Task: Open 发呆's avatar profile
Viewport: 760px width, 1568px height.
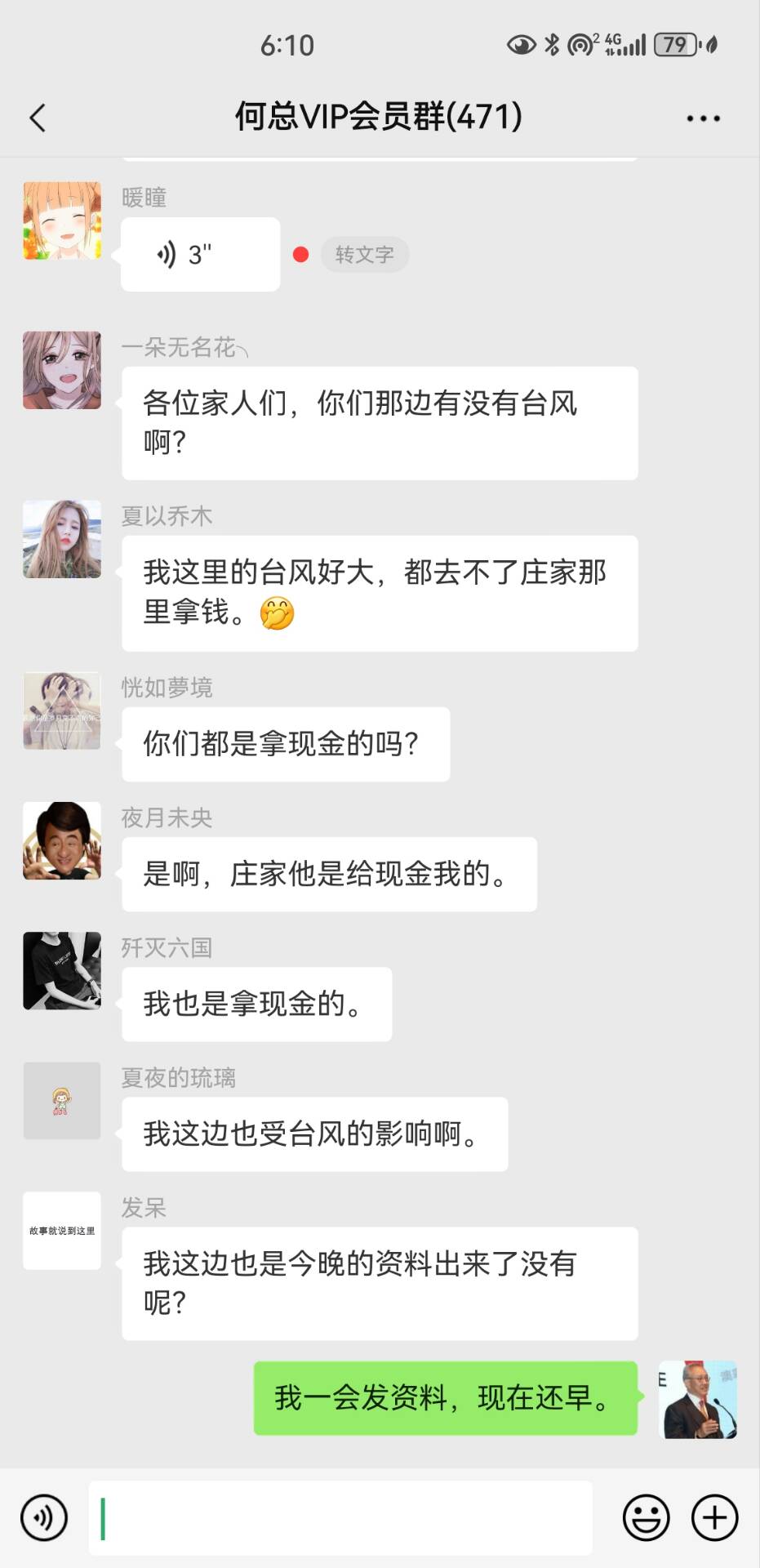Action: 62,1230
